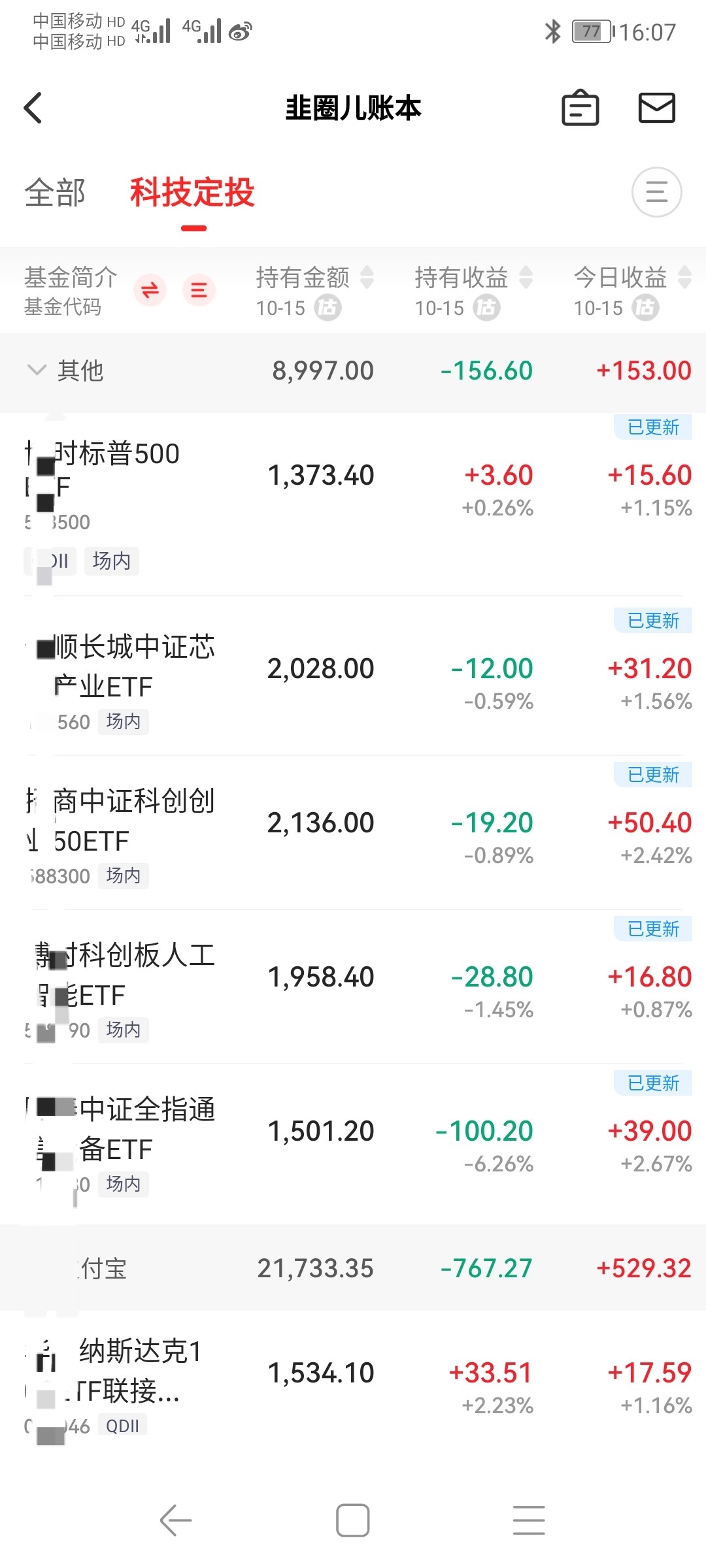Open the mail inbox icon

pos(656,108)
